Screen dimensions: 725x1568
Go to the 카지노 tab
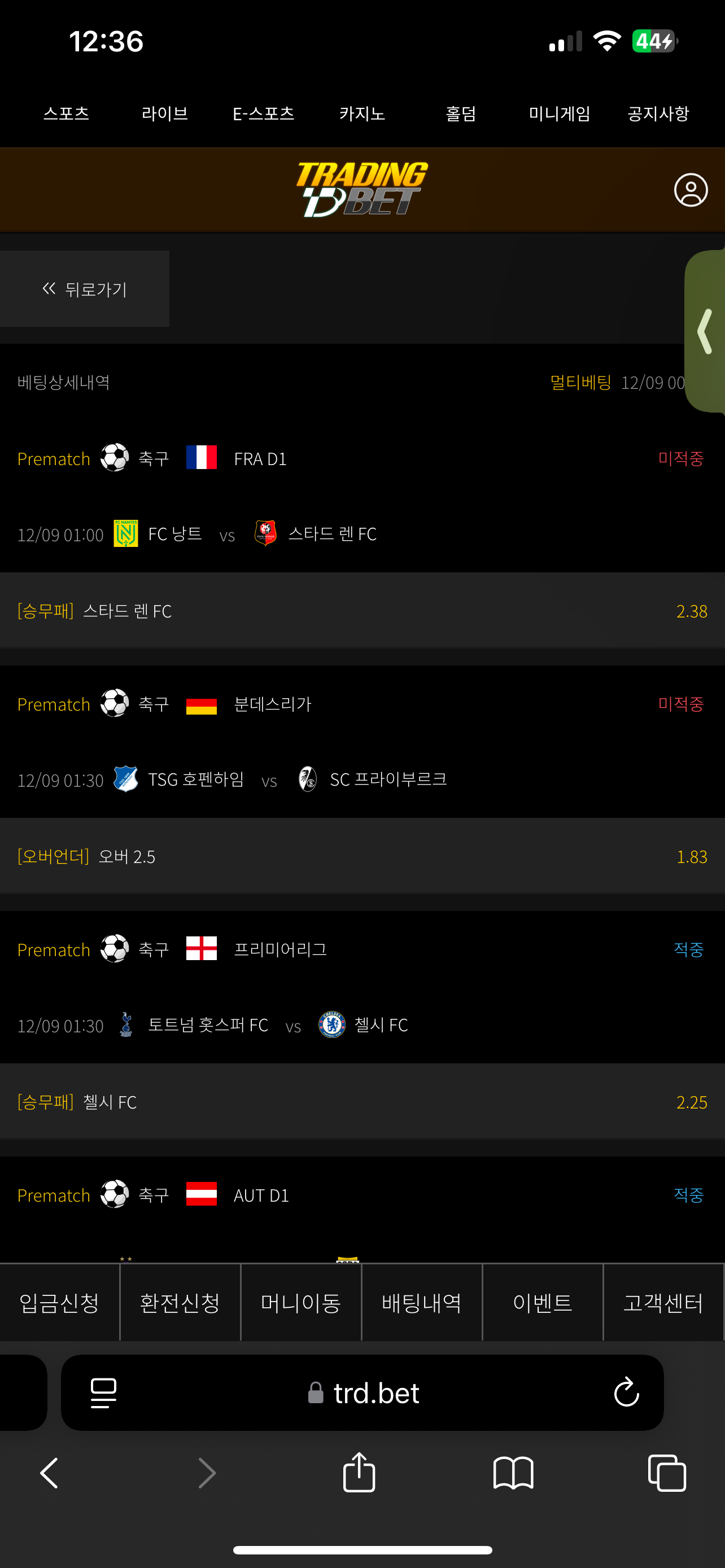click(362, 113)
